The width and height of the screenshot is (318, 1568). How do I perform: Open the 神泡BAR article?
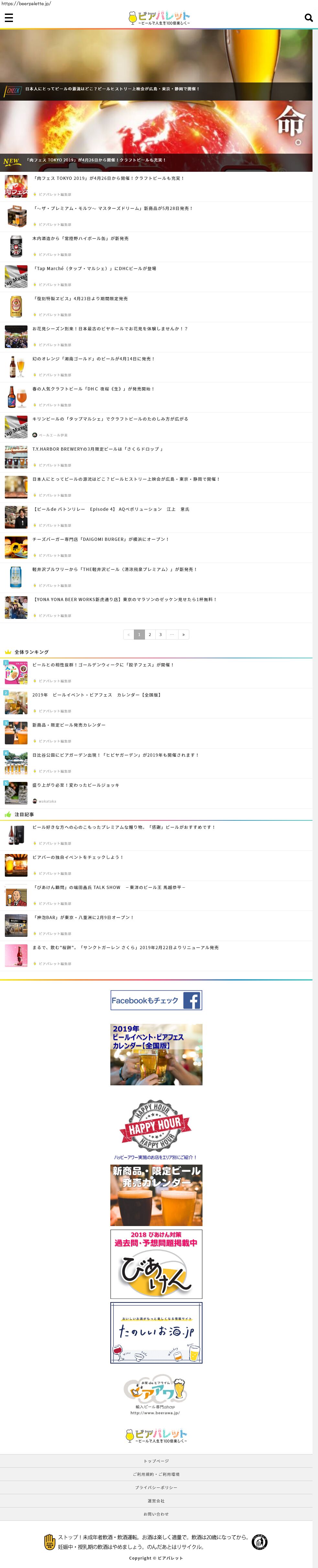point(83,917)
